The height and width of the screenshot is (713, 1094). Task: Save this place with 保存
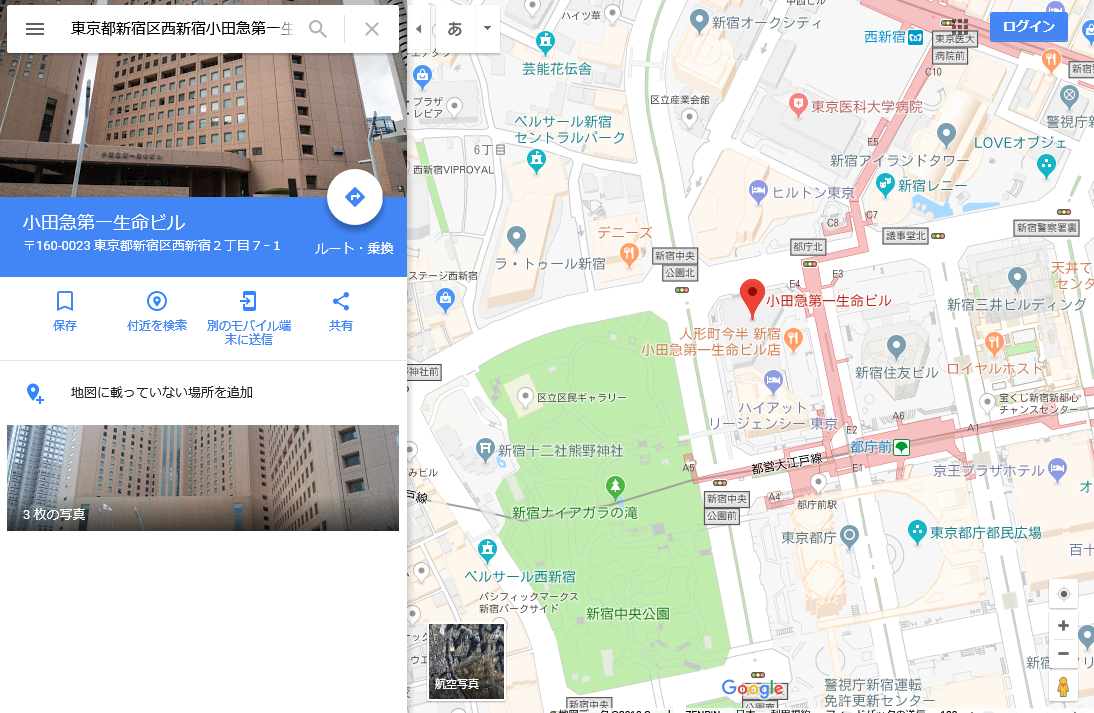pos(65,310)
